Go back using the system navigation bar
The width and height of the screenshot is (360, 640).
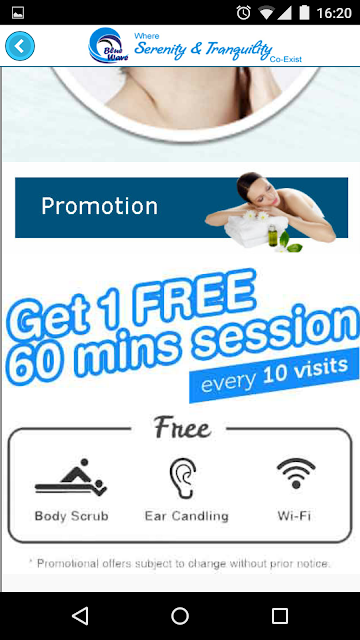click(x=80, y=616)
